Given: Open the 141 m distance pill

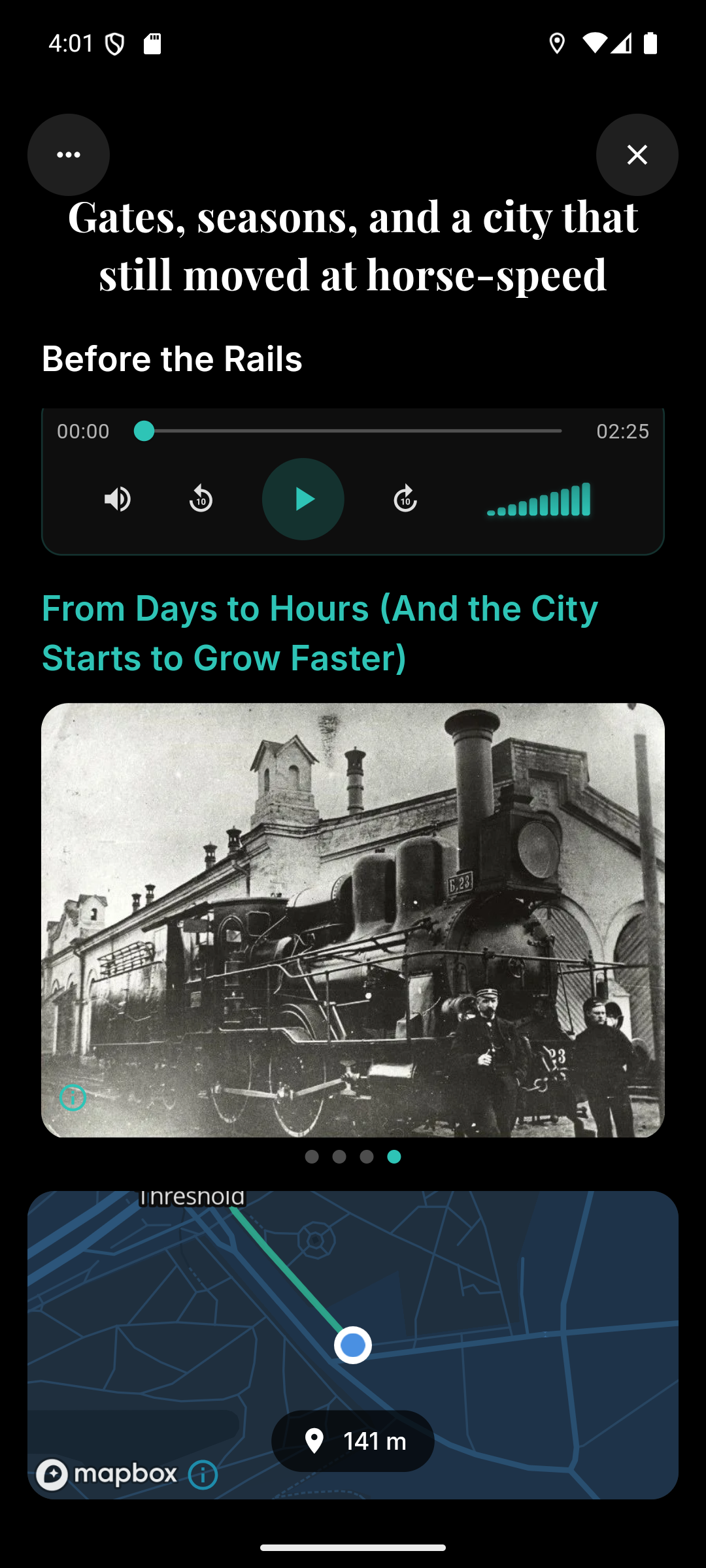Looking at the screenshot, I should 353,1441.
